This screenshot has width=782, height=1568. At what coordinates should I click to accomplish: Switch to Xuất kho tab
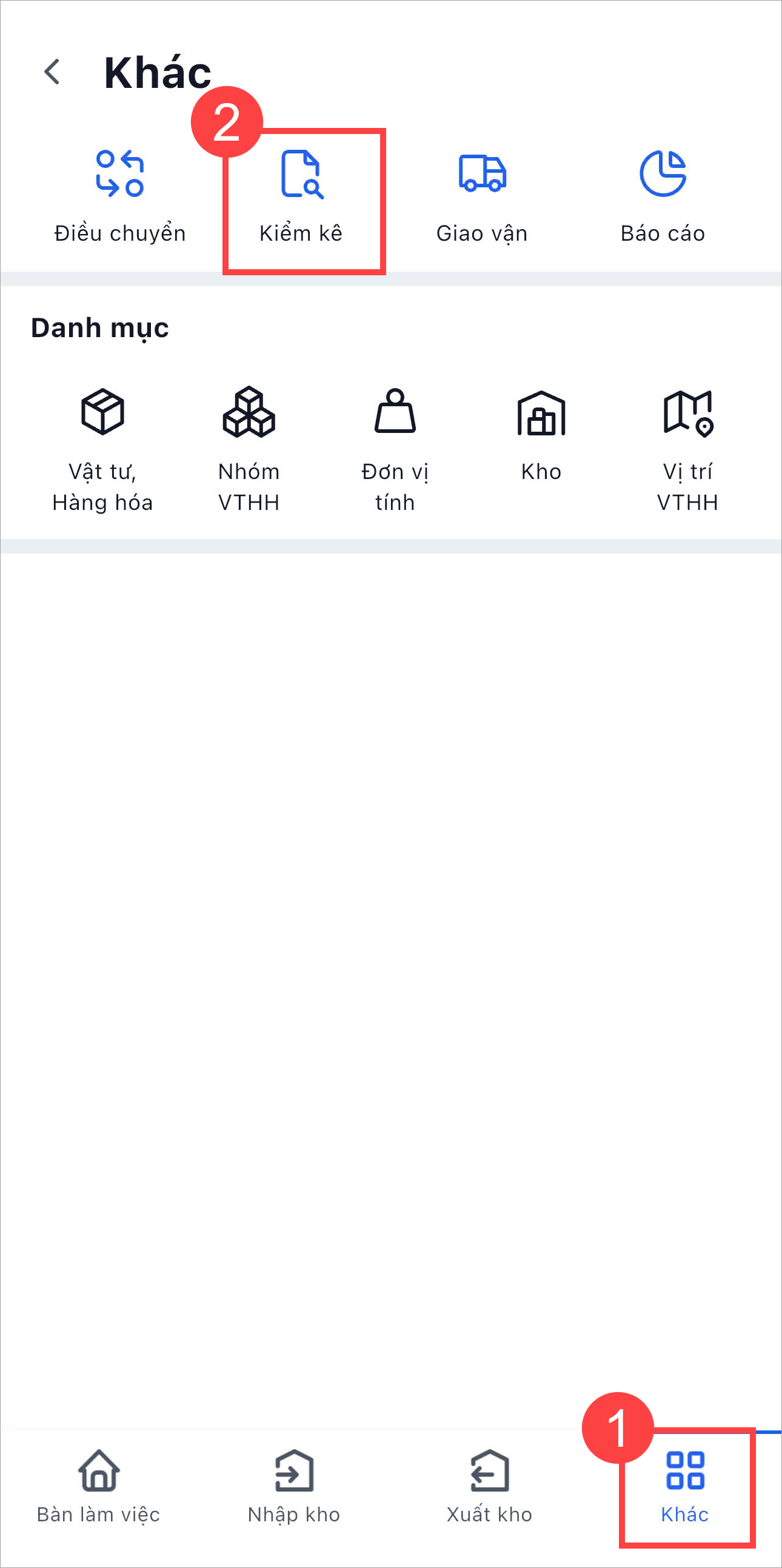coord(489,1486)
